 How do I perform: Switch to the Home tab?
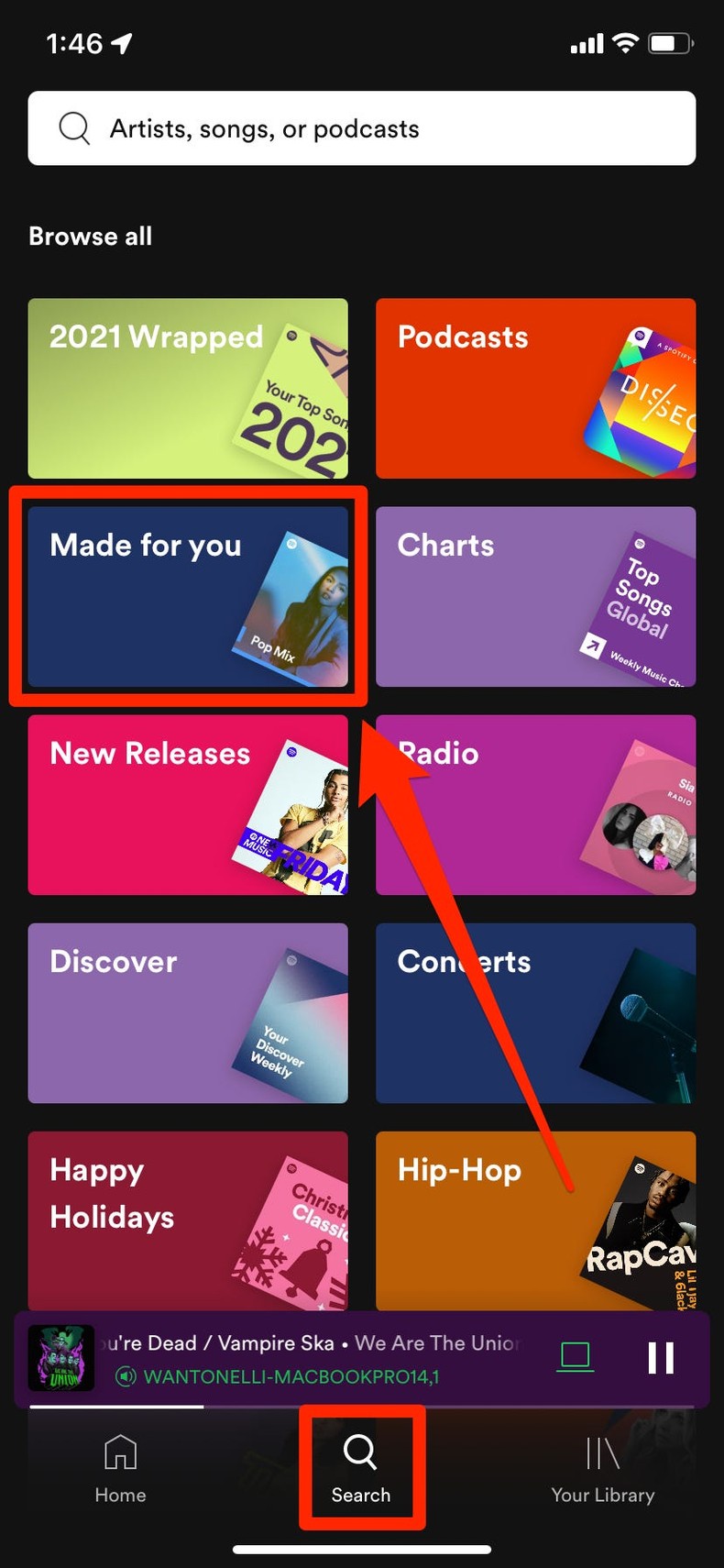tap(120, 1468)
